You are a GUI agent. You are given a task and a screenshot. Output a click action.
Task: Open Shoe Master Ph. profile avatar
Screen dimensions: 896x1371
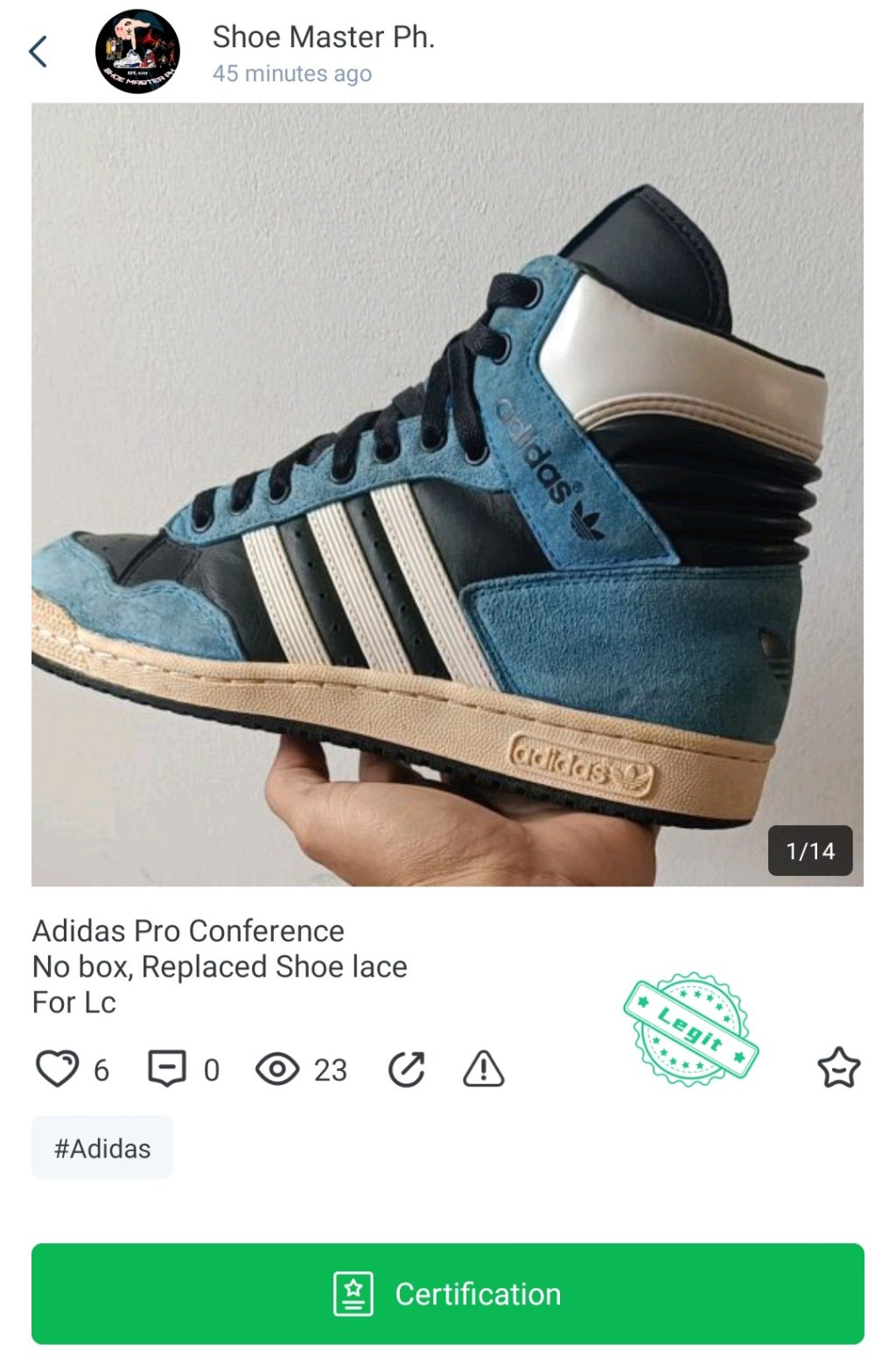[x=137, y=52]
